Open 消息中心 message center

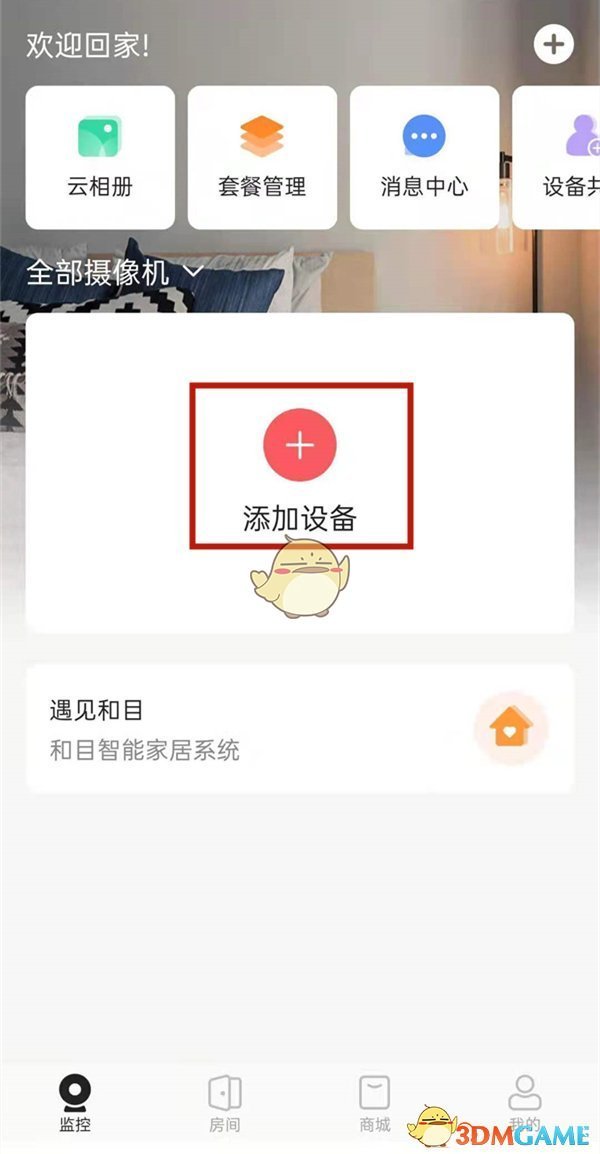[424, 157]
